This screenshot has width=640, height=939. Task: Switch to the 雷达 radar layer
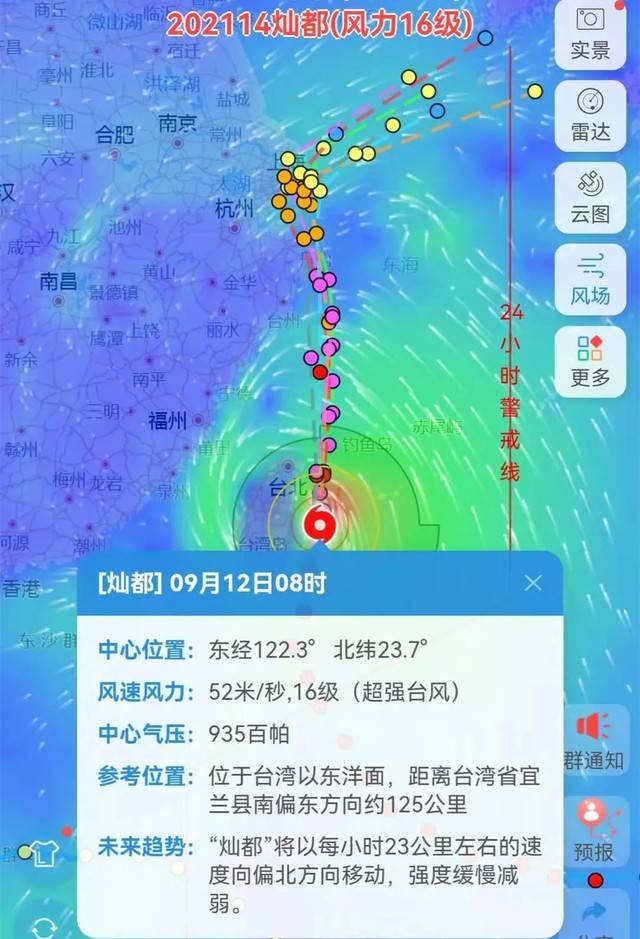(x=590, y=114)
